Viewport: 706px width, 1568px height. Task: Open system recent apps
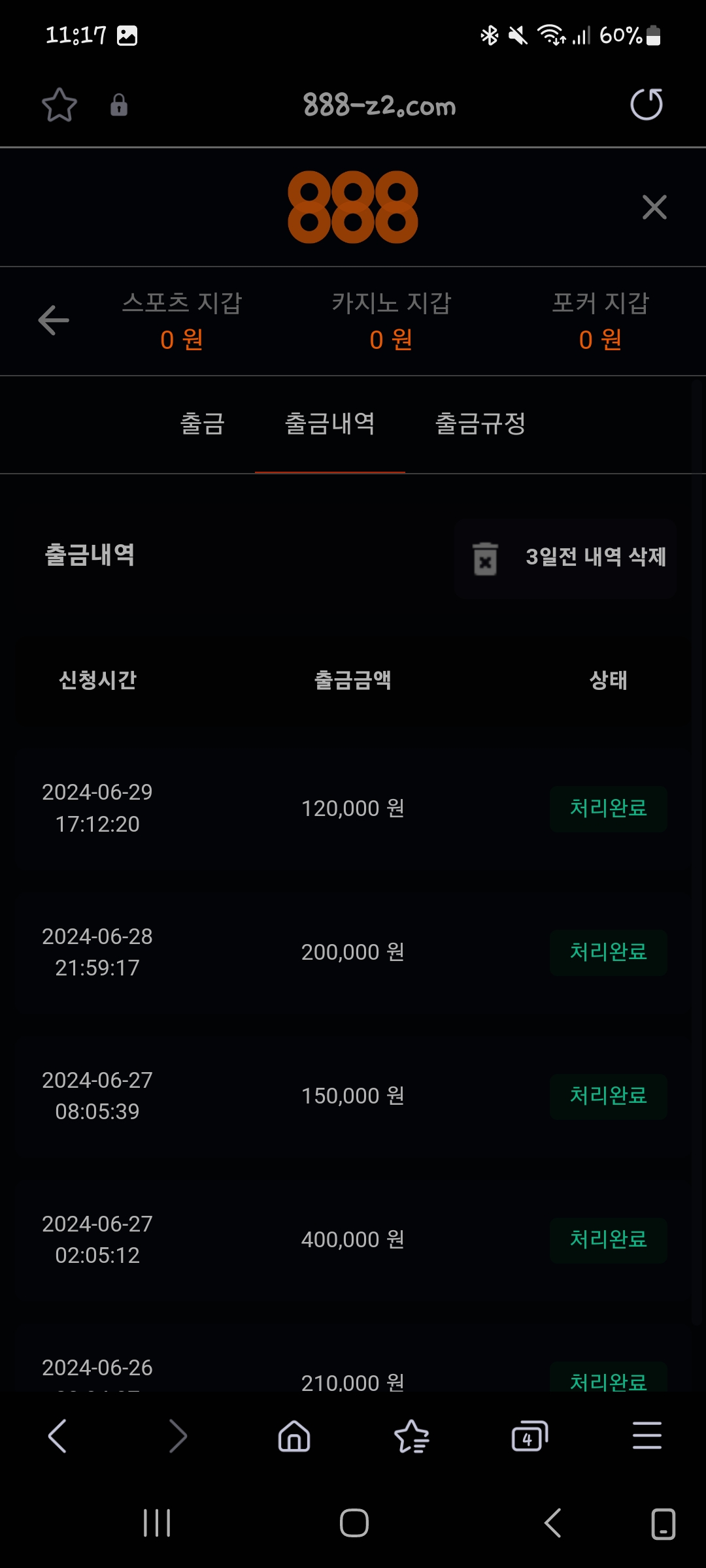157,1523
